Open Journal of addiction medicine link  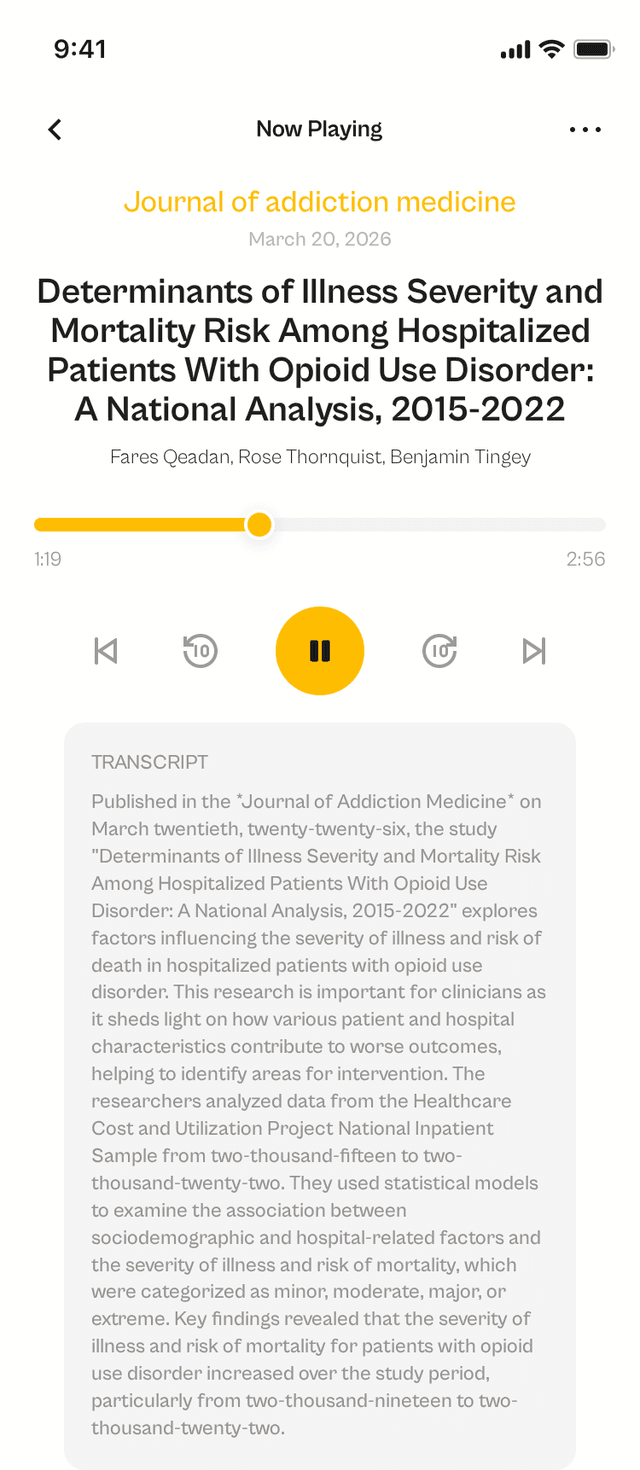pos(320,202)
